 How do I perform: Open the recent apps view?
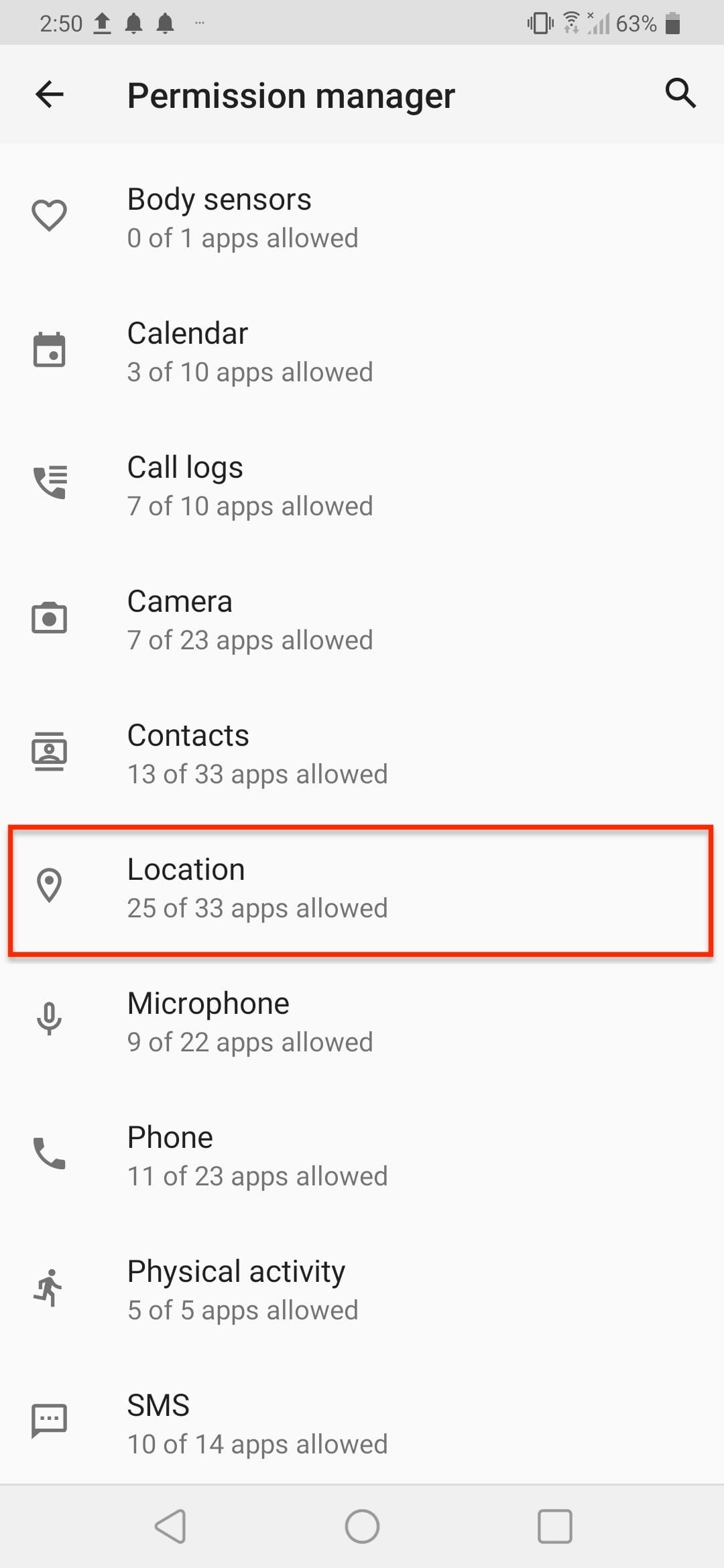[554, 1526]
